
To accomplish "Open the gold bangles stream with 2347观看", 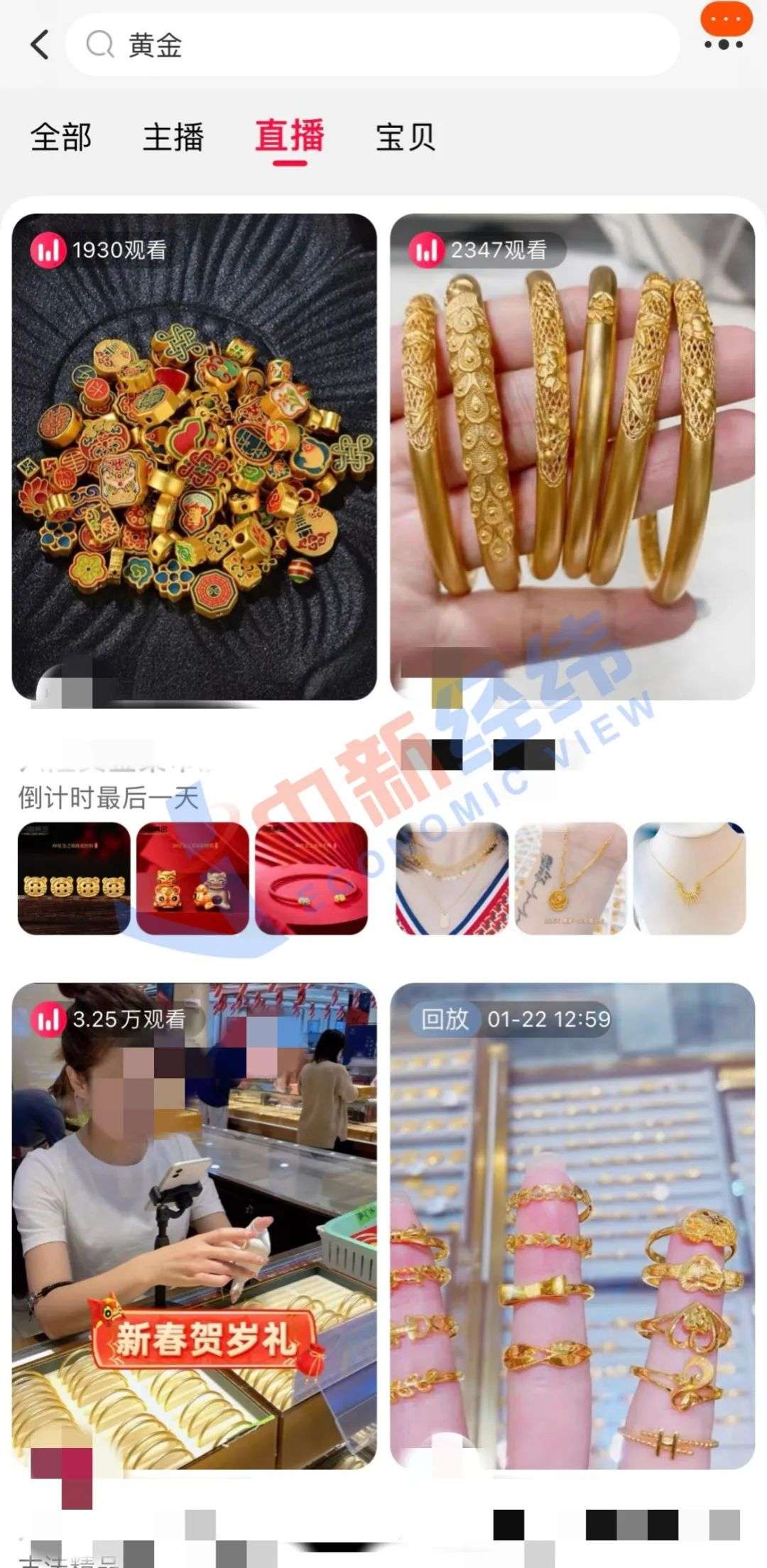I will point(572,456).
